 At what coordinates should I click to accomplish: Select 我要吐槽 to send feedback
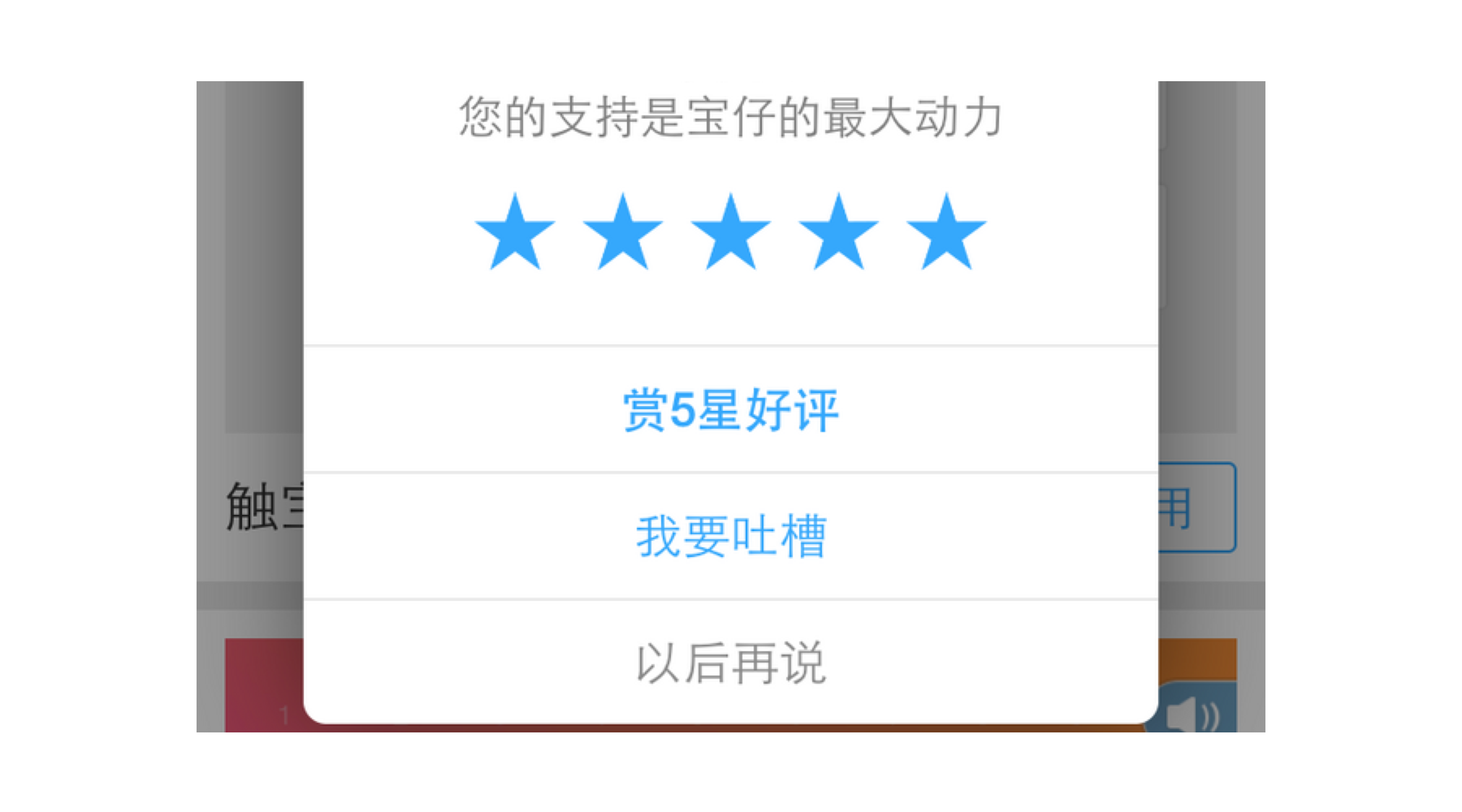[x=730, y=536]
